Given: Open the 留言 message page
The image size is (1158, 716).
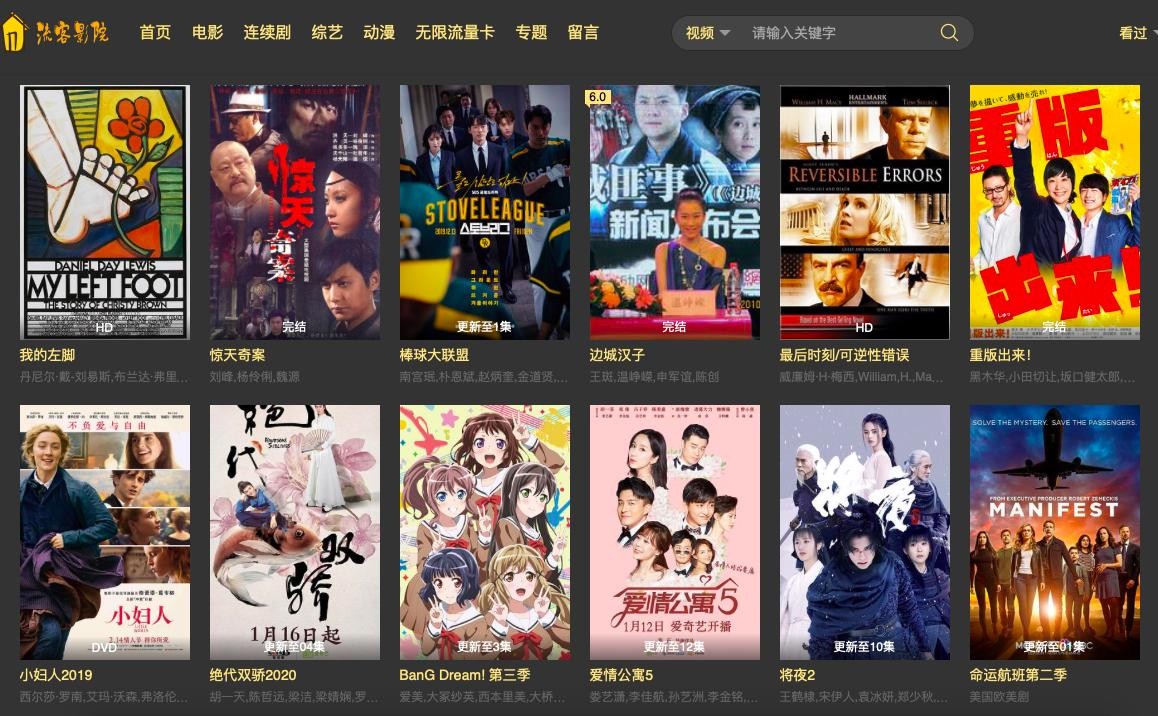Looking at the screenshot, I should [x=583, y=32].
